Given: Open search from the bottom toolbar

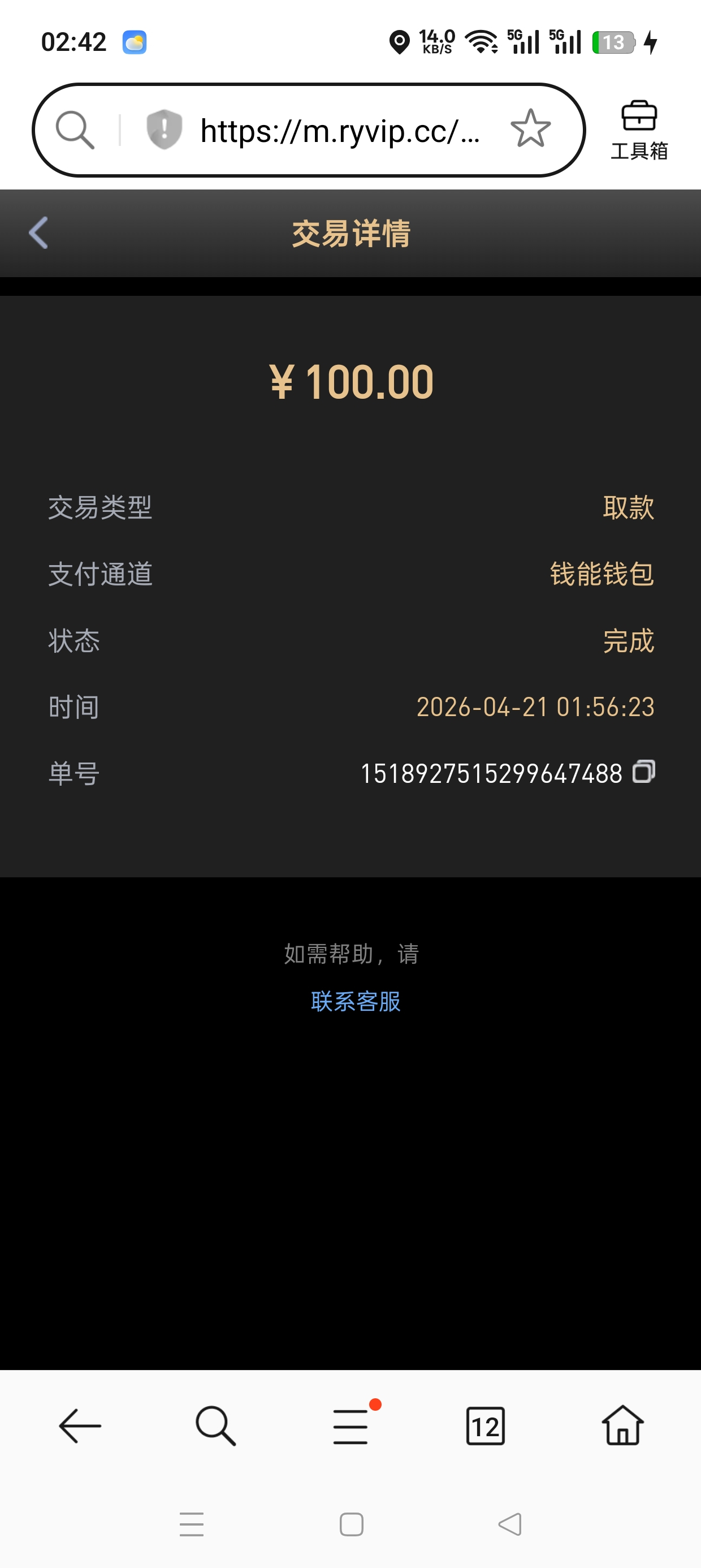Looking at the screenshot, I should click(x=215, y=1425).
